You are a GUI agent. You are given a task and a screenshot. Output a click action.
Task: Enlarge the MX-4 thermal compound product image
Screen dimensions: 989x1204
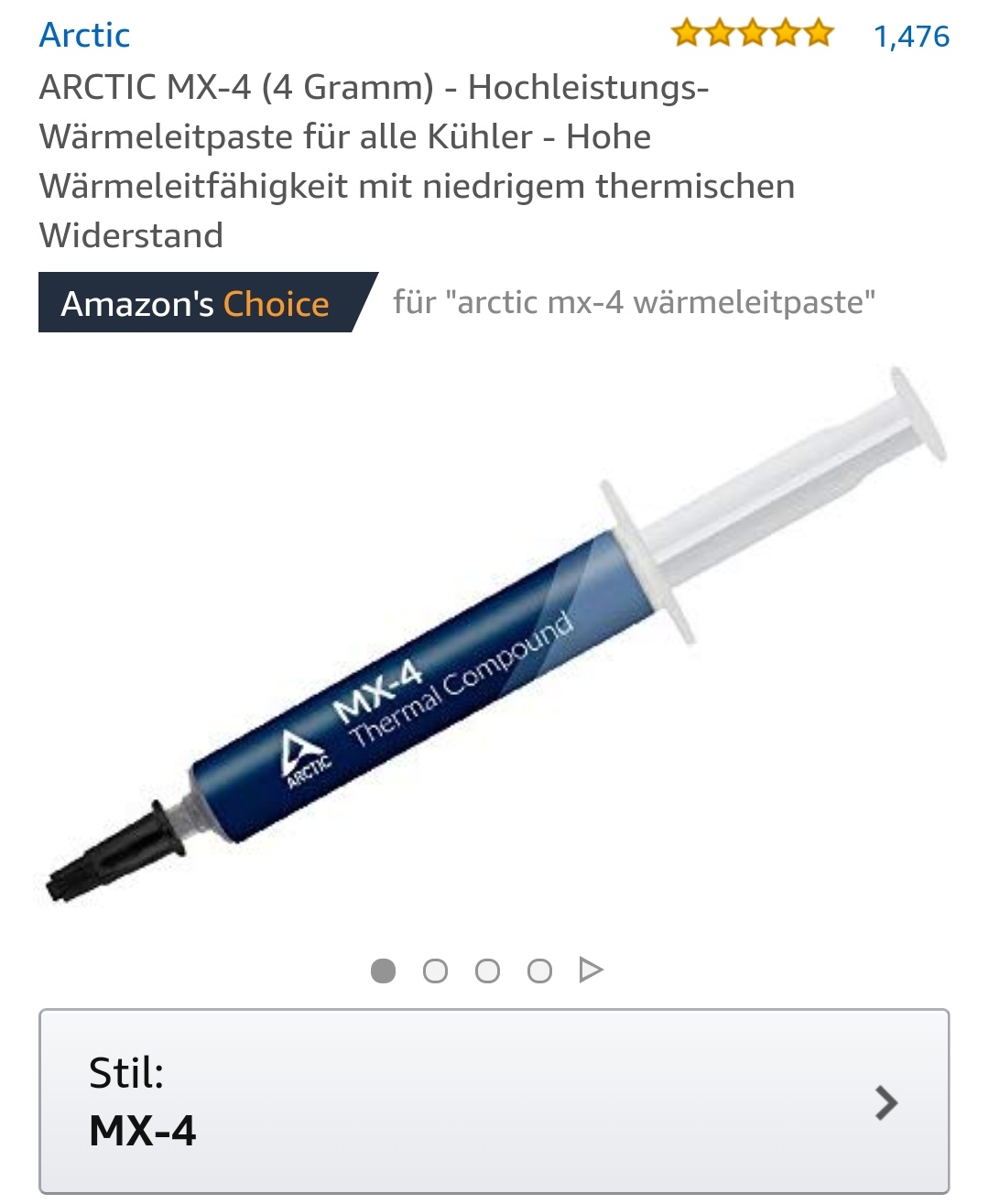pos(494,641)
